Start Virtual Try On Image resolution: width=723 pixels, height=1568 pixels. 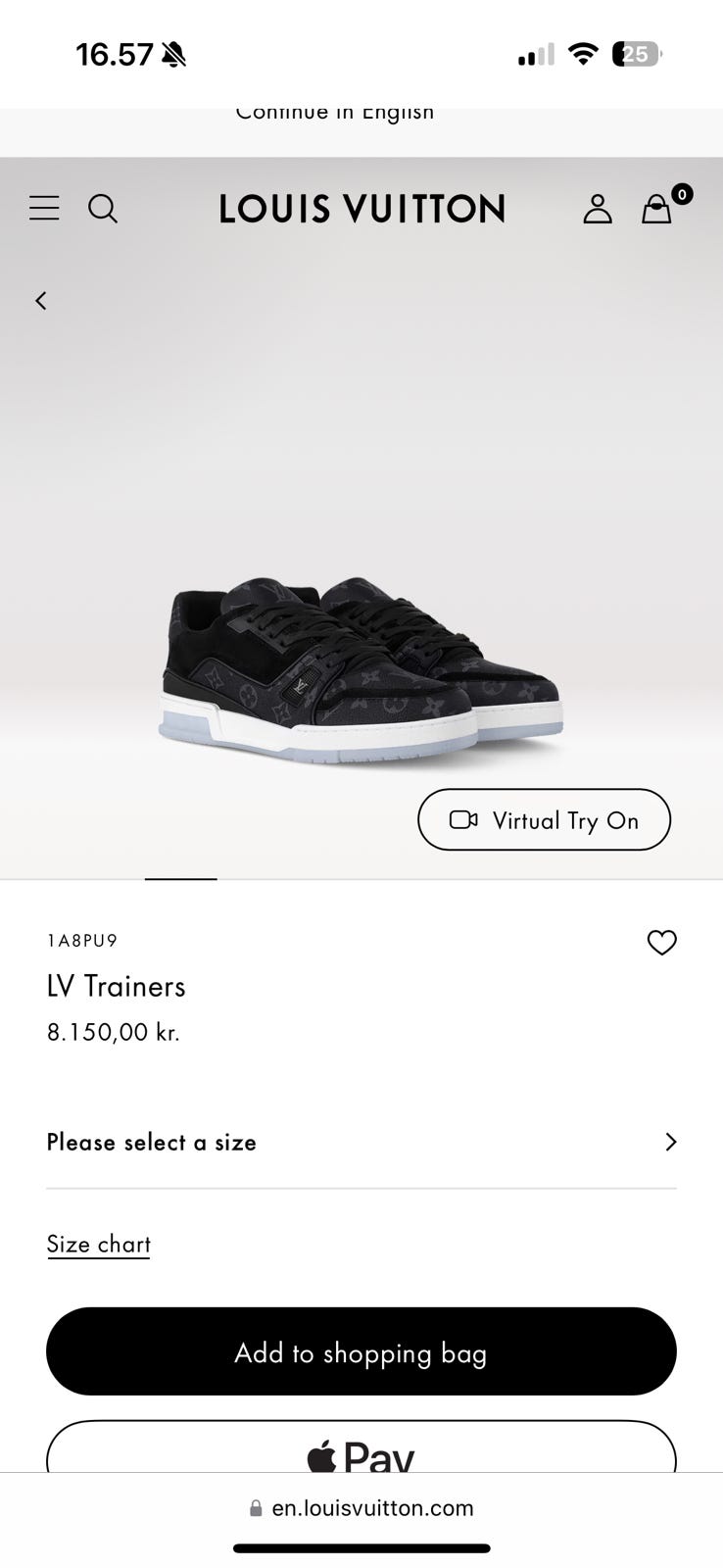click(544, 820)
